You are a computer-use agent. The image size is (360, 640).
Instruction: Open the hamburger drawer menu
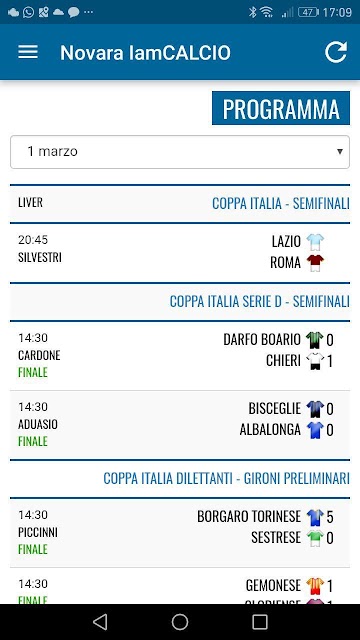[28, 52]
